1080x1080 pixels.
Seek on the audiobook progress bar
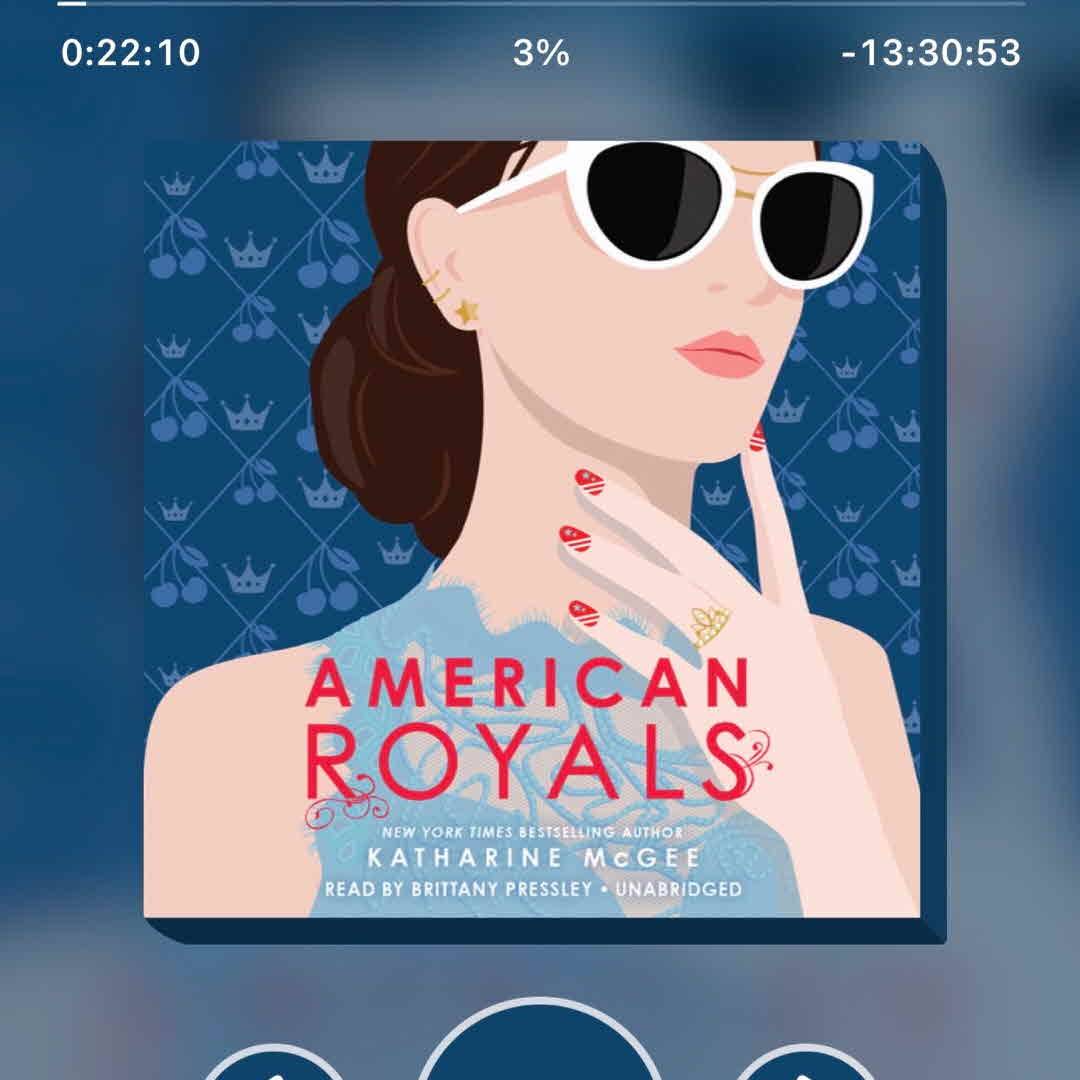pyautogui.click(x=540, y=4)
